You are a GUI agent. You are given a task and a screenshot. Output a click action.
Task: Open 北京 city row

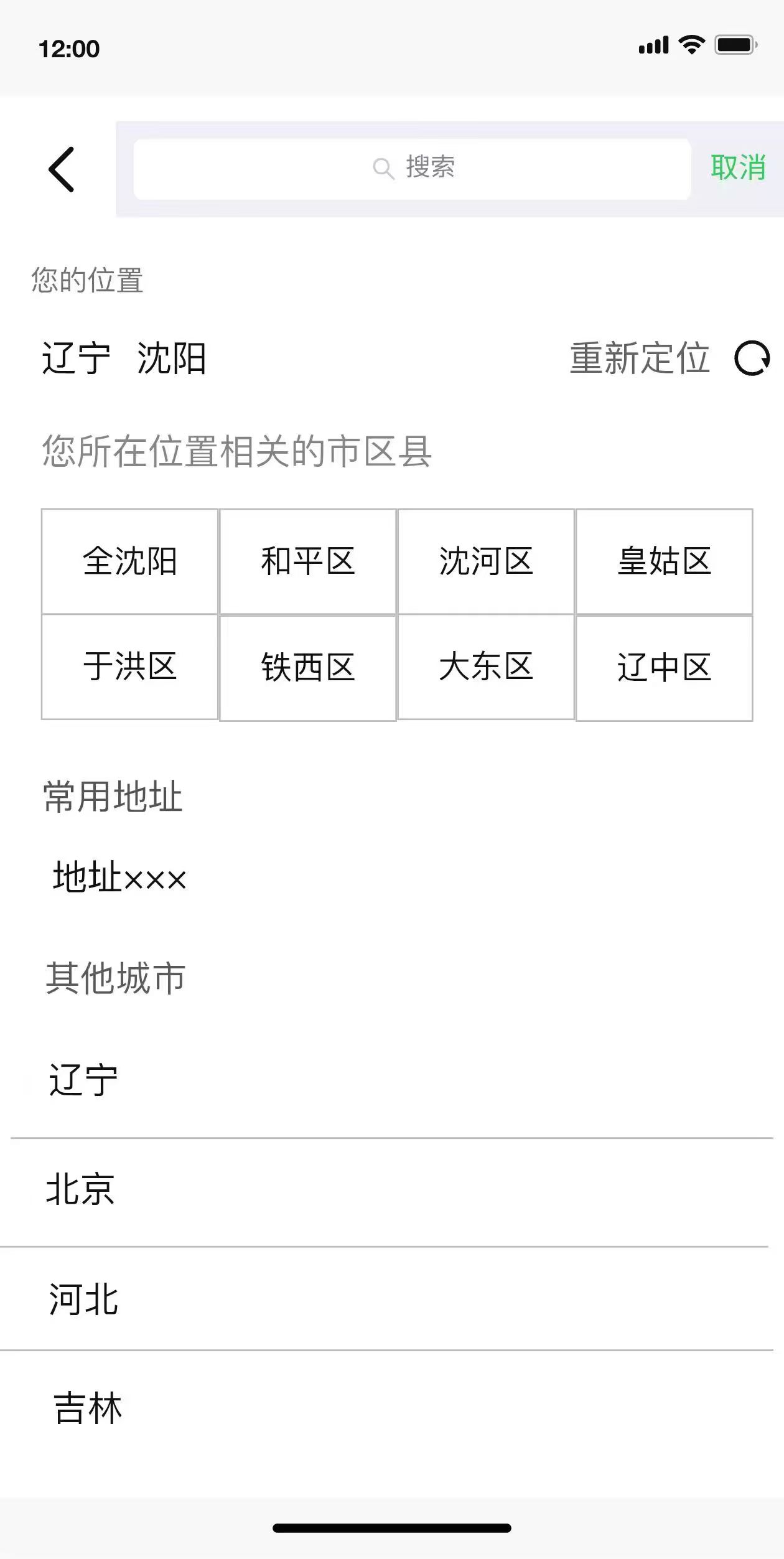81,1190
